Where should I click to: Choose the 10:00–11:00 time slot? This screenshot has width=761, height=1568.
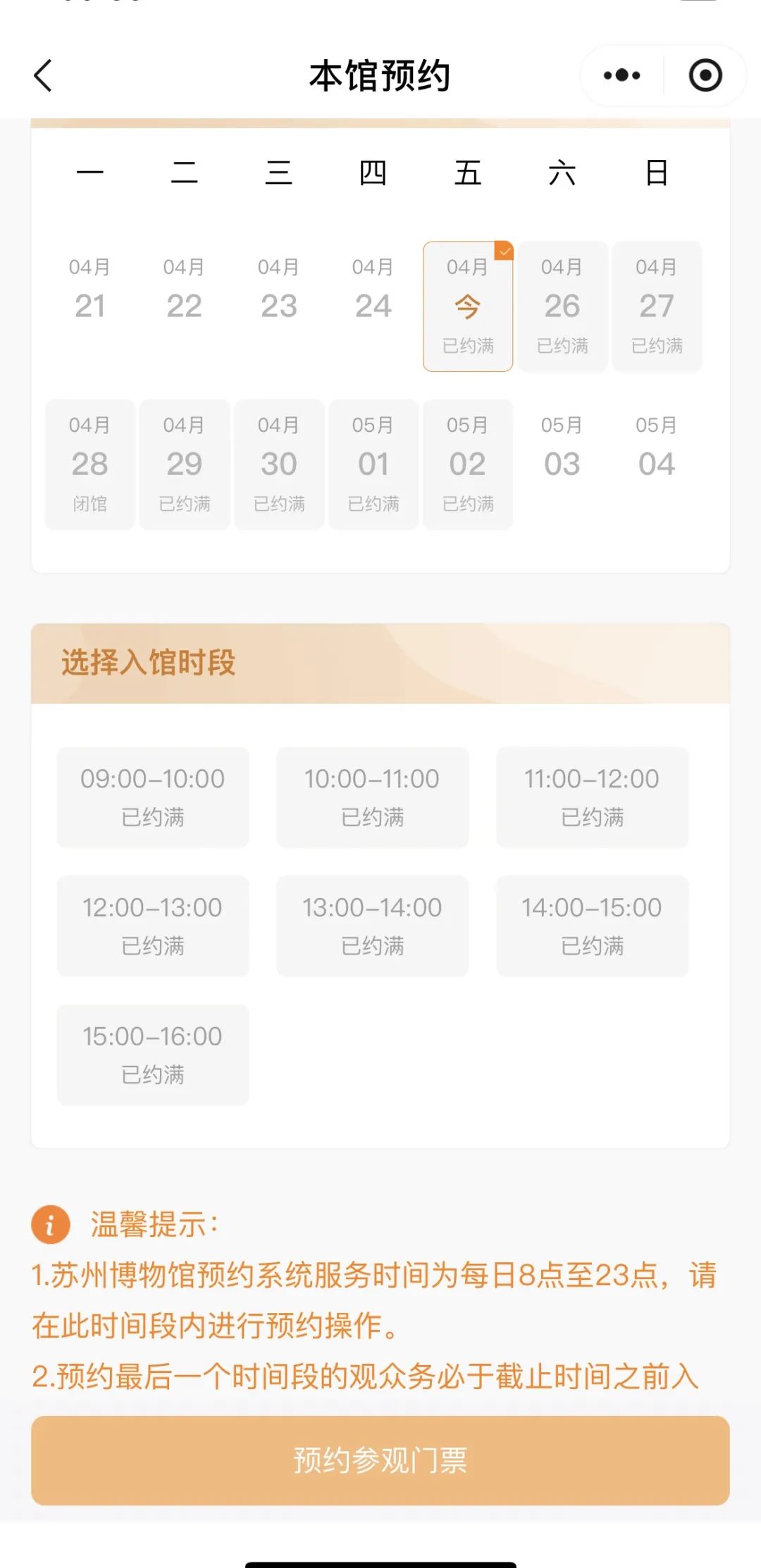point(373,797)
